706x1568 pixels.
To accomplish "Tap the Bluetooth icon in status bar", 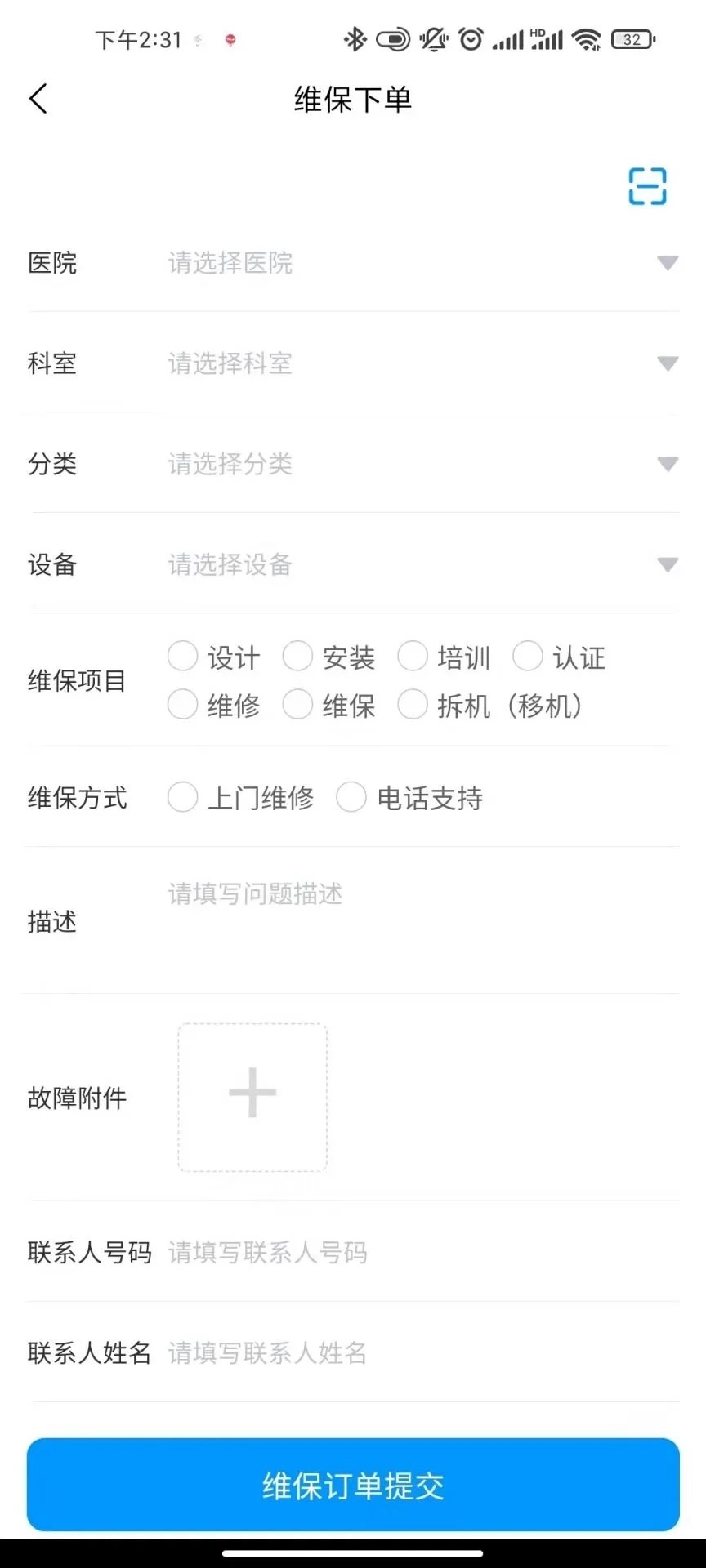I will [355, 38].
